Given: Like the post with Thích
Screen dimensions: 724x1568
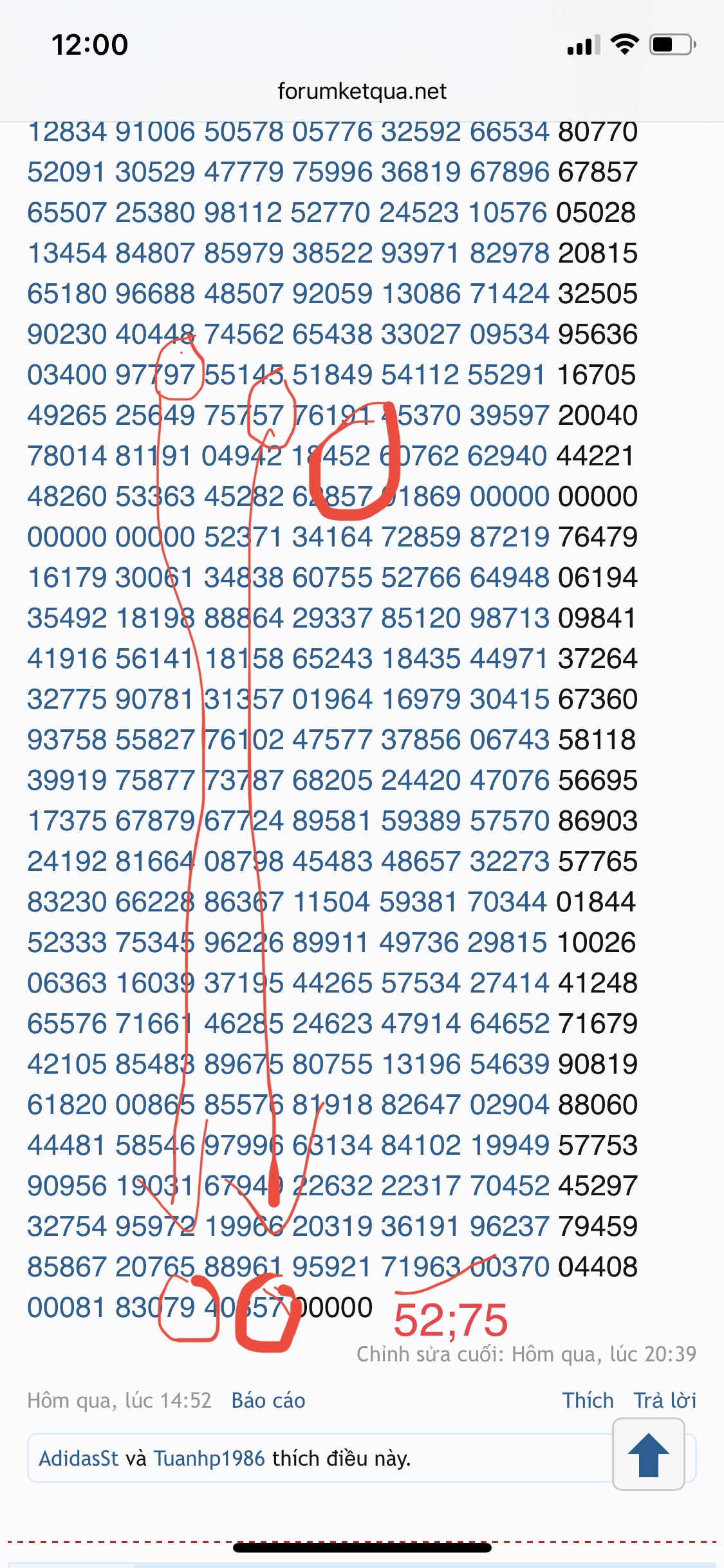Looking at the screenshot, I should click(x=588, y=1401).
